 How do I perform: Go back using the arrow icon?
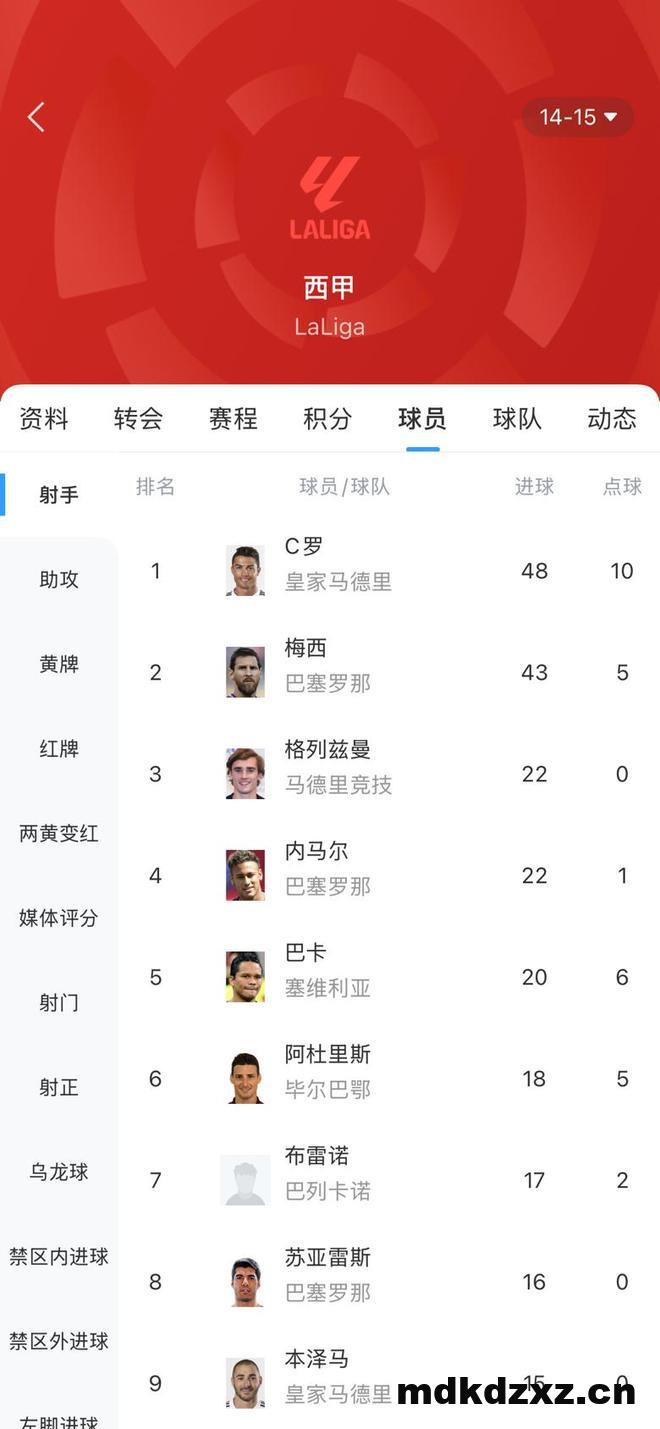36,117
